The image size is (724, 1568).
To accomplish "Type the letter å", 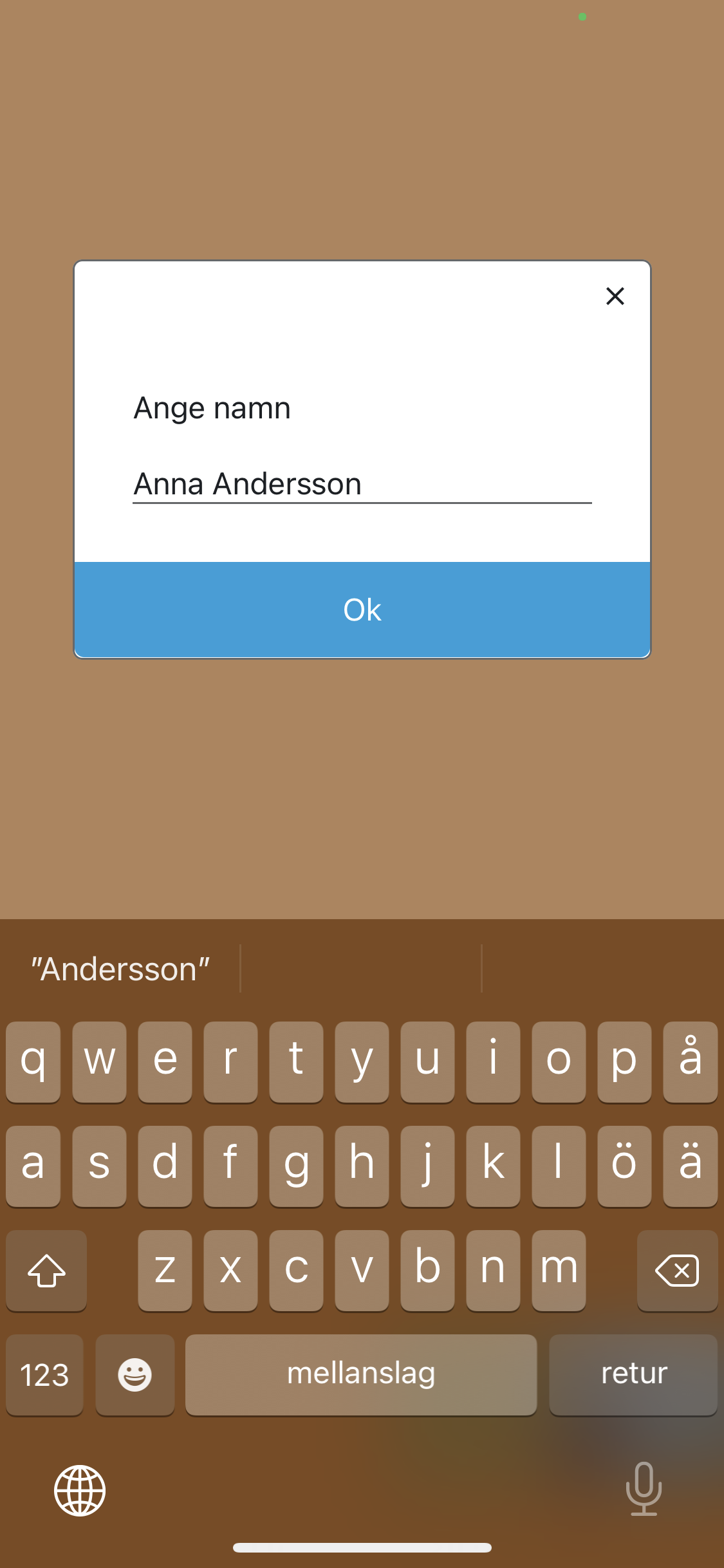I will [690, 1062].
